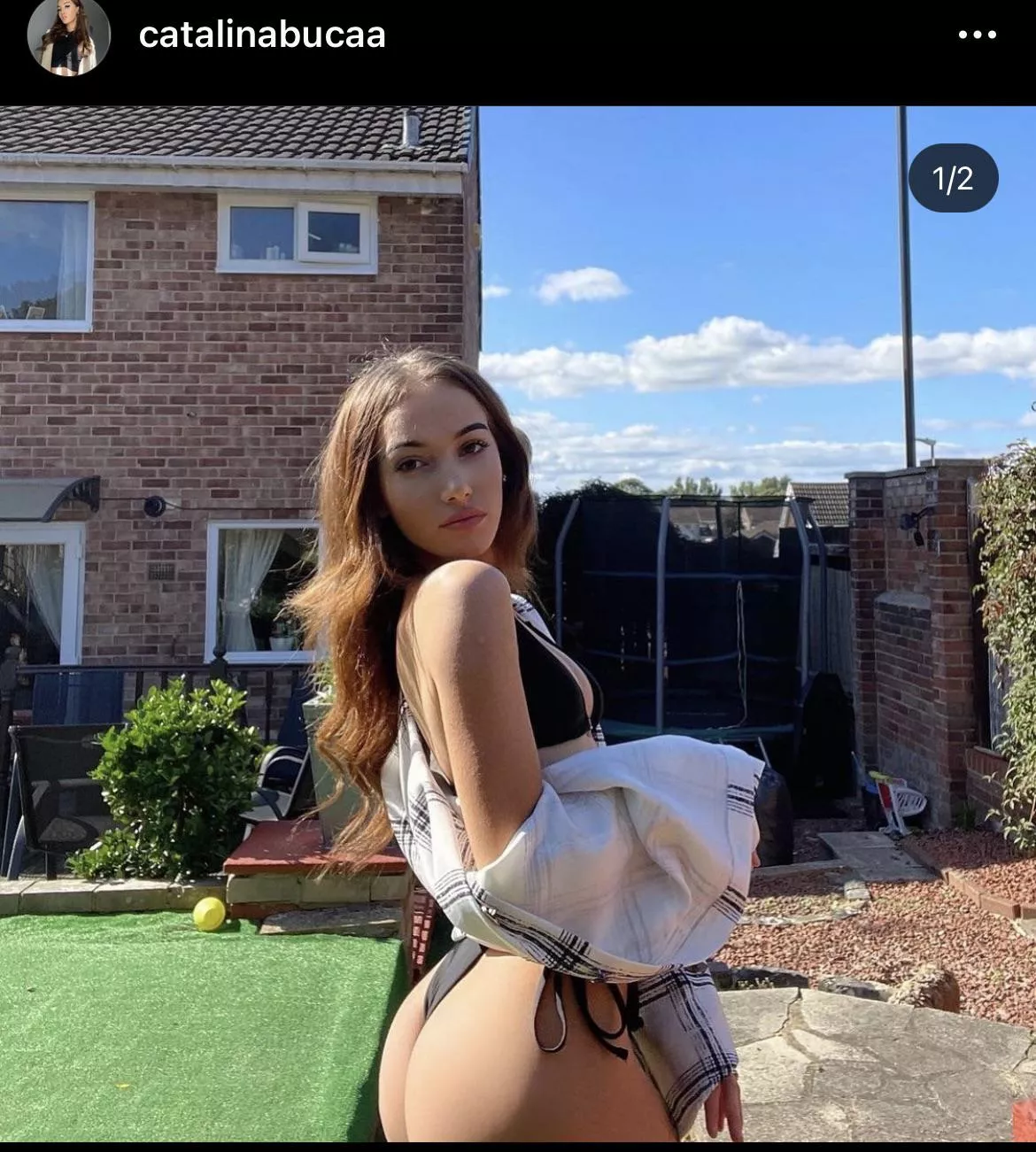Open catalinabucaa's profile picture
This screenshot has width=1036, height=1152.
[x=68, y=36]
